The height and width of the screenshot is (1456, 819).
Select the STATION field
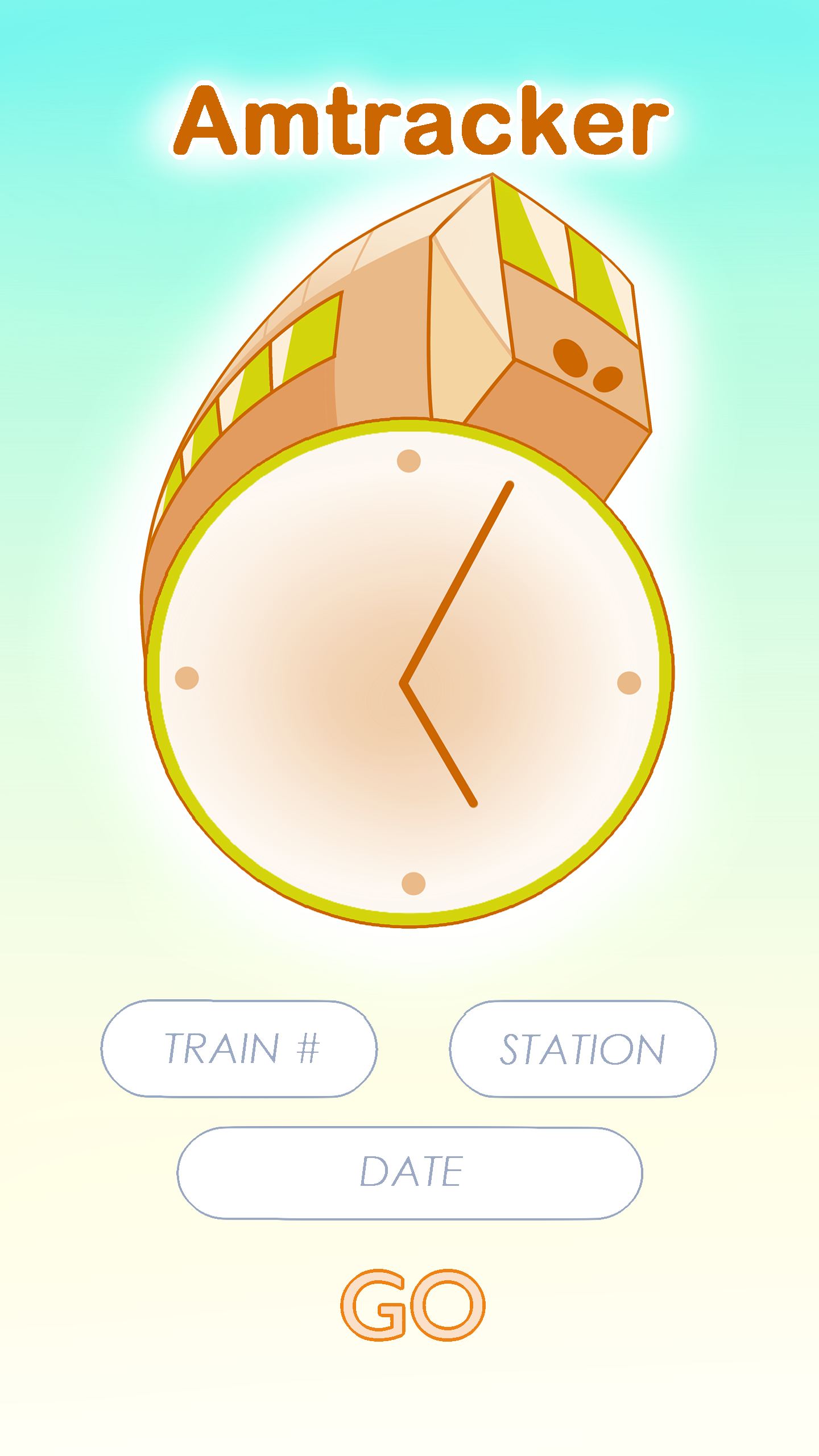(582, 1048)
